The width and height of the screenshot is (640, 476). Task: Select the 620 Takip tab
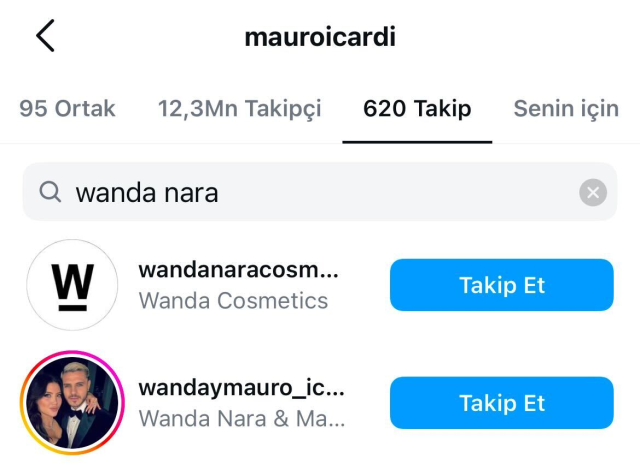[417, 109]
